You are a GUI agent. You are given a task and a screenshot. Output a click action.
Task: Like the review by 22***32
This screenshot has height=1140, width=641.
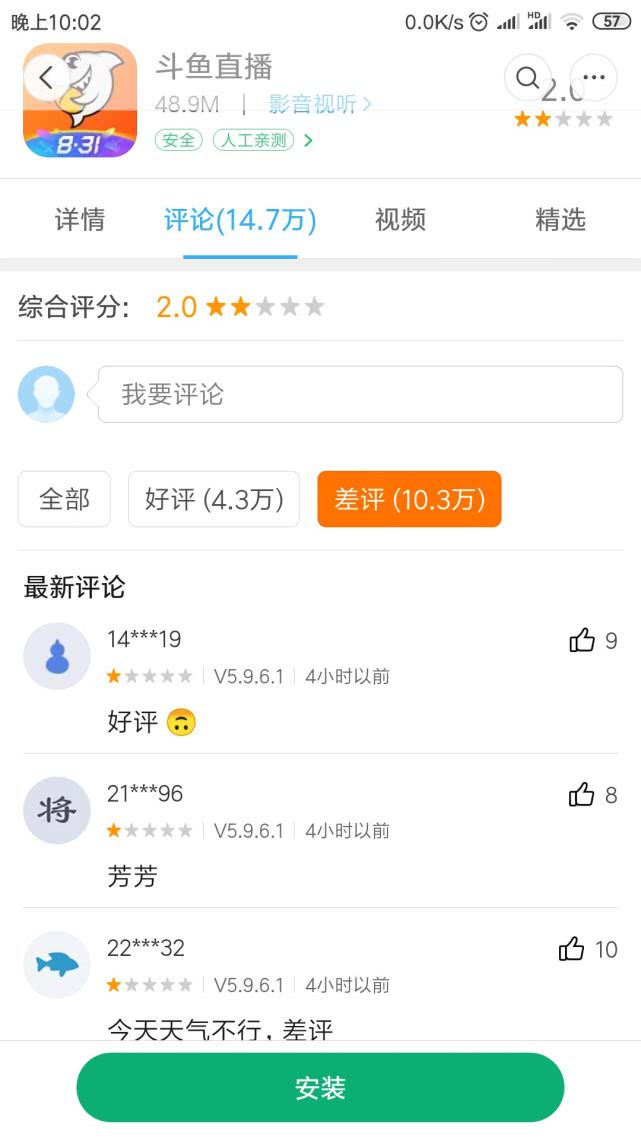[572, 949]
